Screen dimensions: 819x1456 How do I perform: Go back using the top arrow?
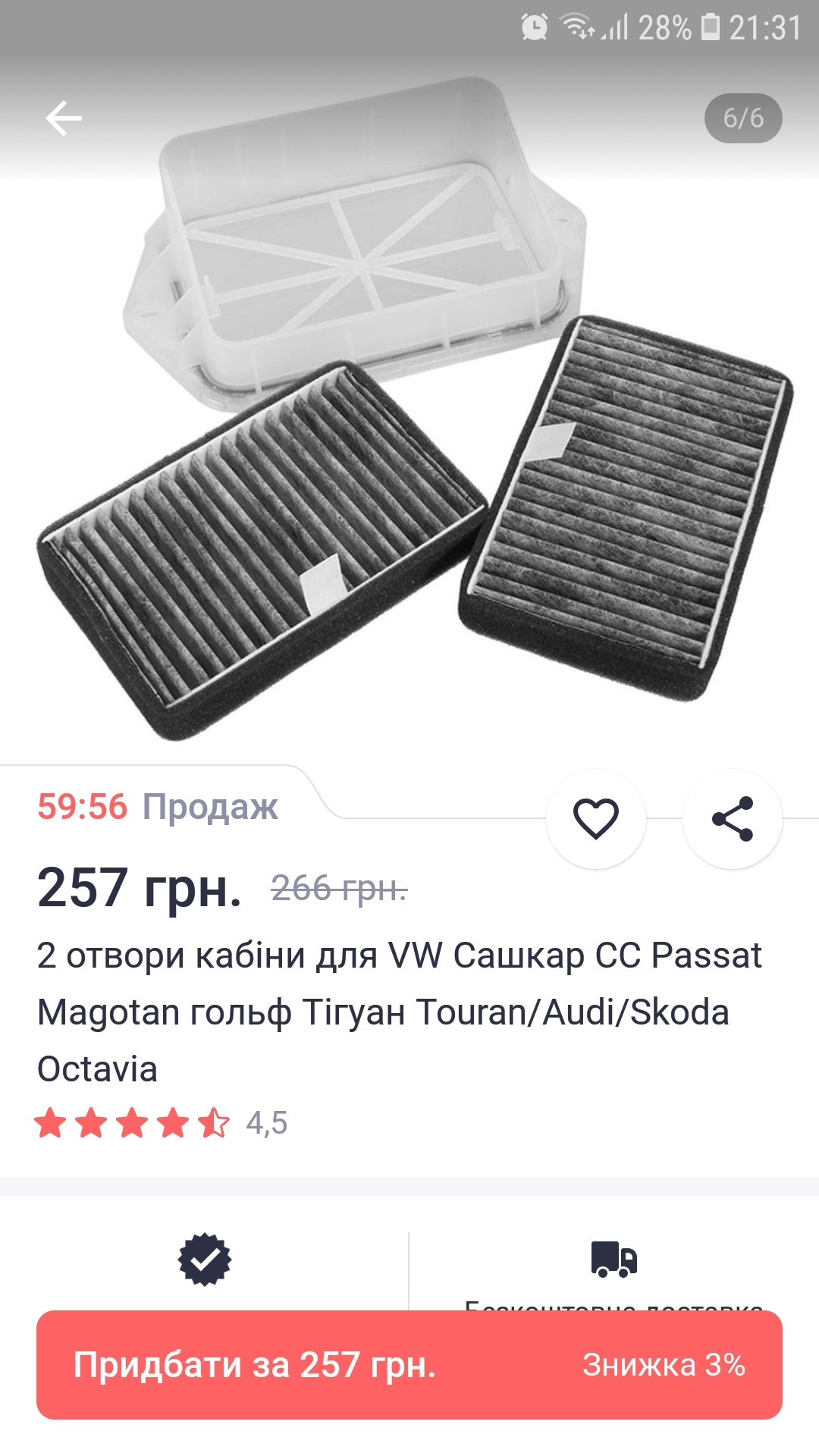pyautogui.click(x=64, y=118)
